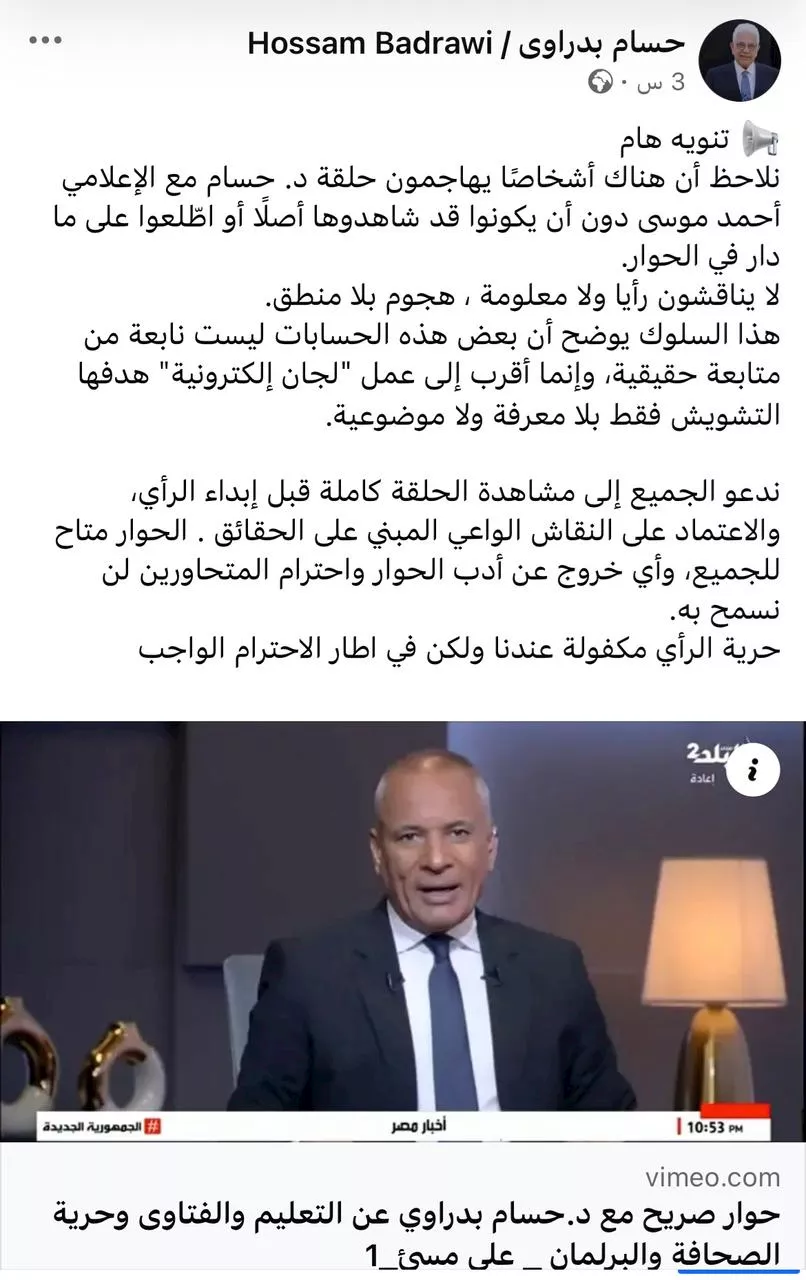Tap the info icon on link preview

click(753, 768)
